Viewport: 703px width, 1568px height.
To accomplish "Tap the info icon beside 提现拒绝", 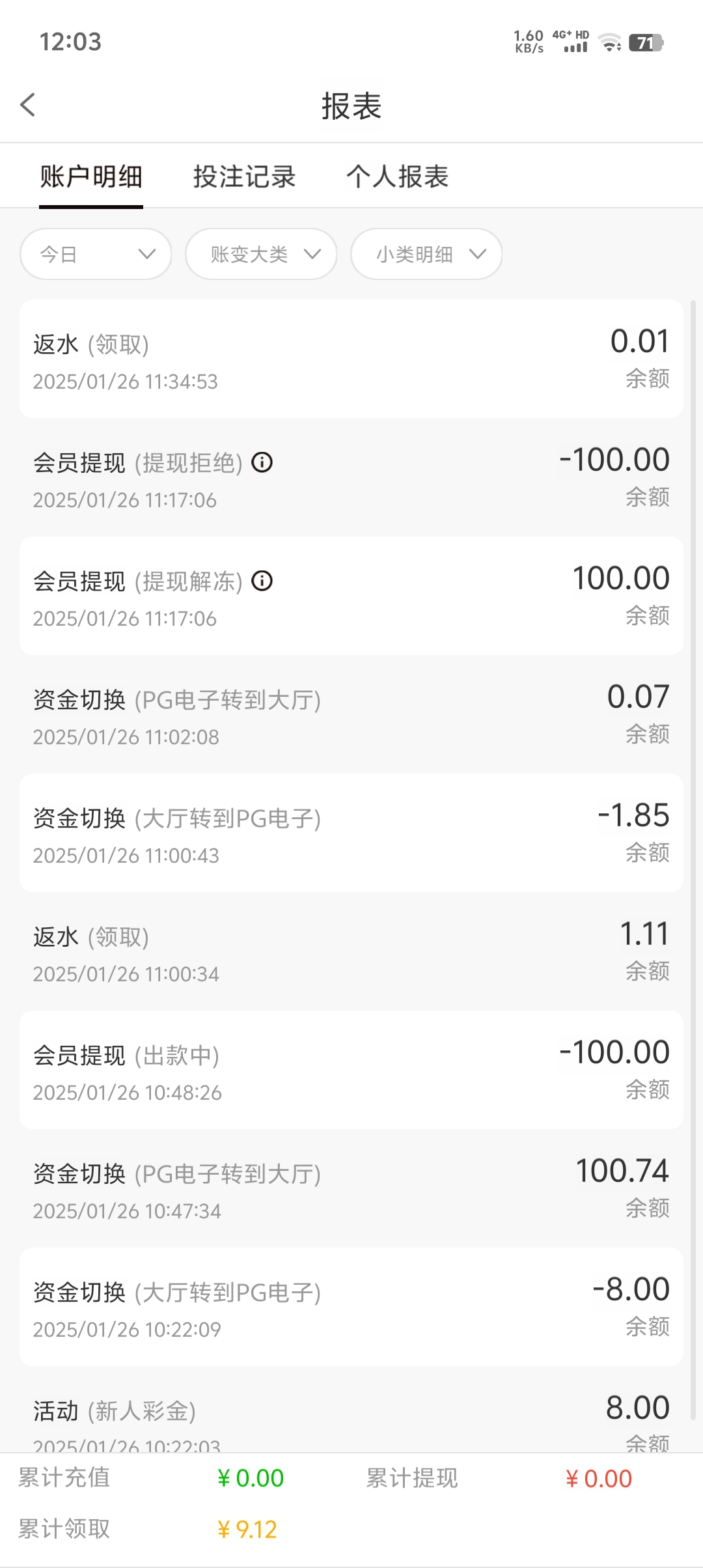I will [x=263, y=463].
